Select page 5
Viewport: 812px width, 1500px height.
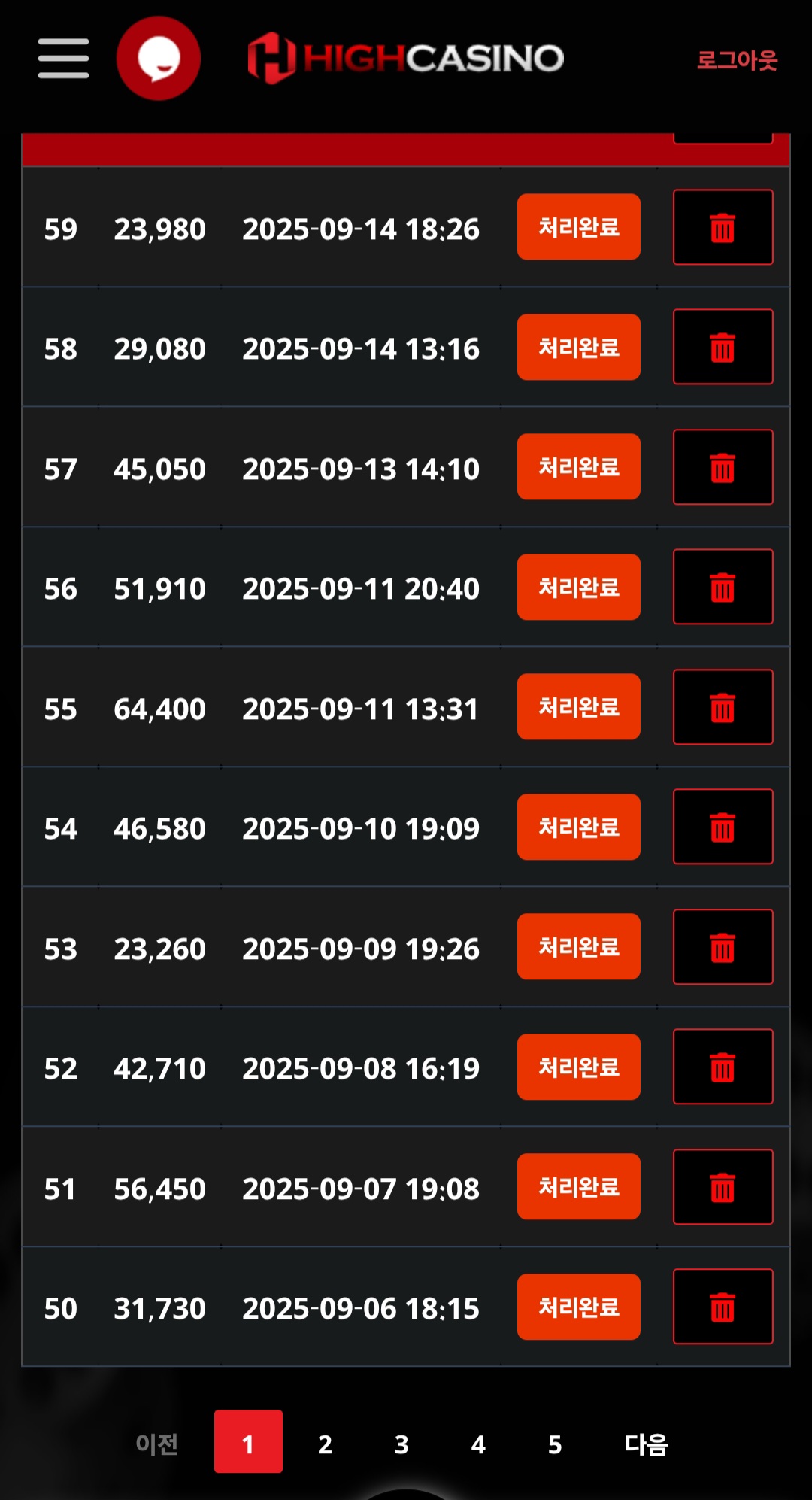[555, 1444]
